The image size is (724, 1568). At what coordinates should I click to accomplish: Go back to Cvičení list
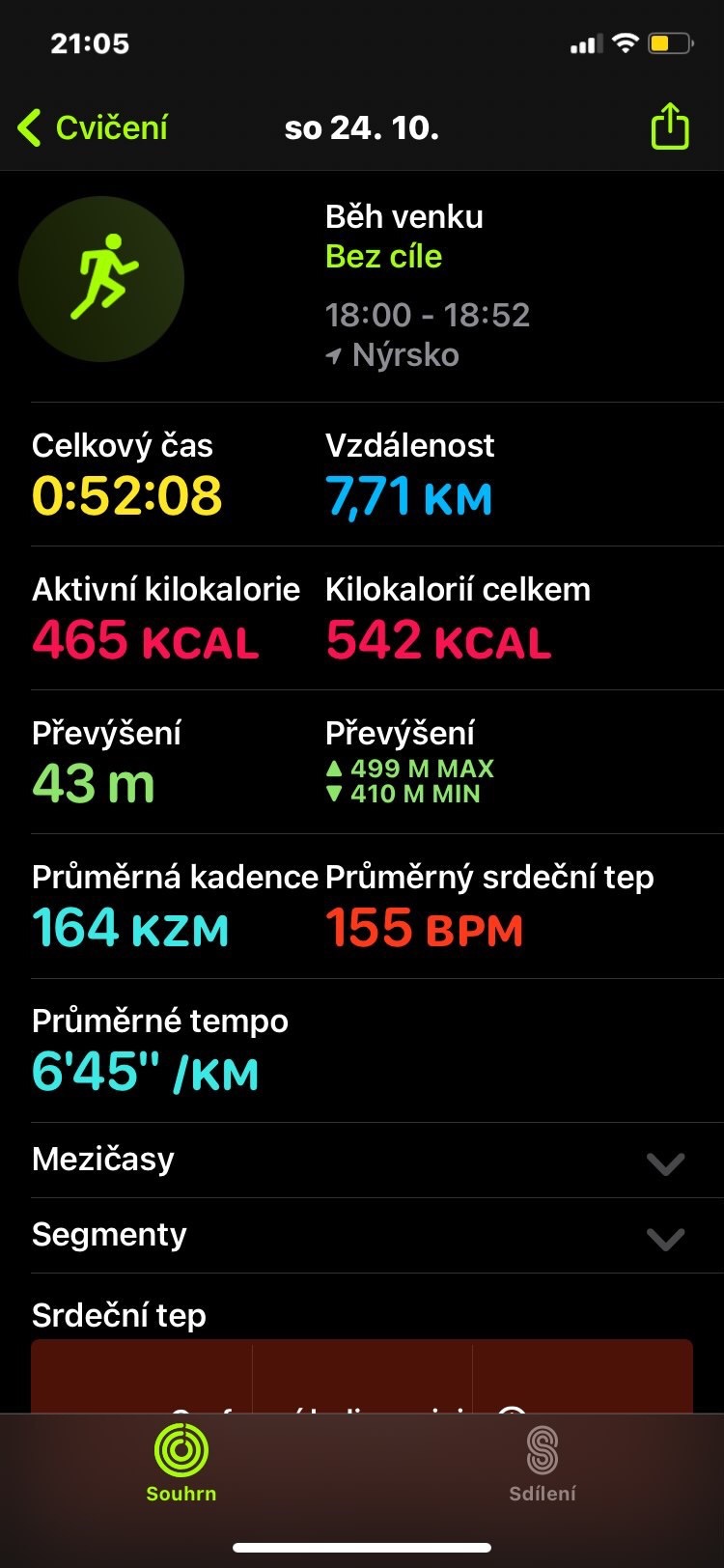click(x=94, y=127)
